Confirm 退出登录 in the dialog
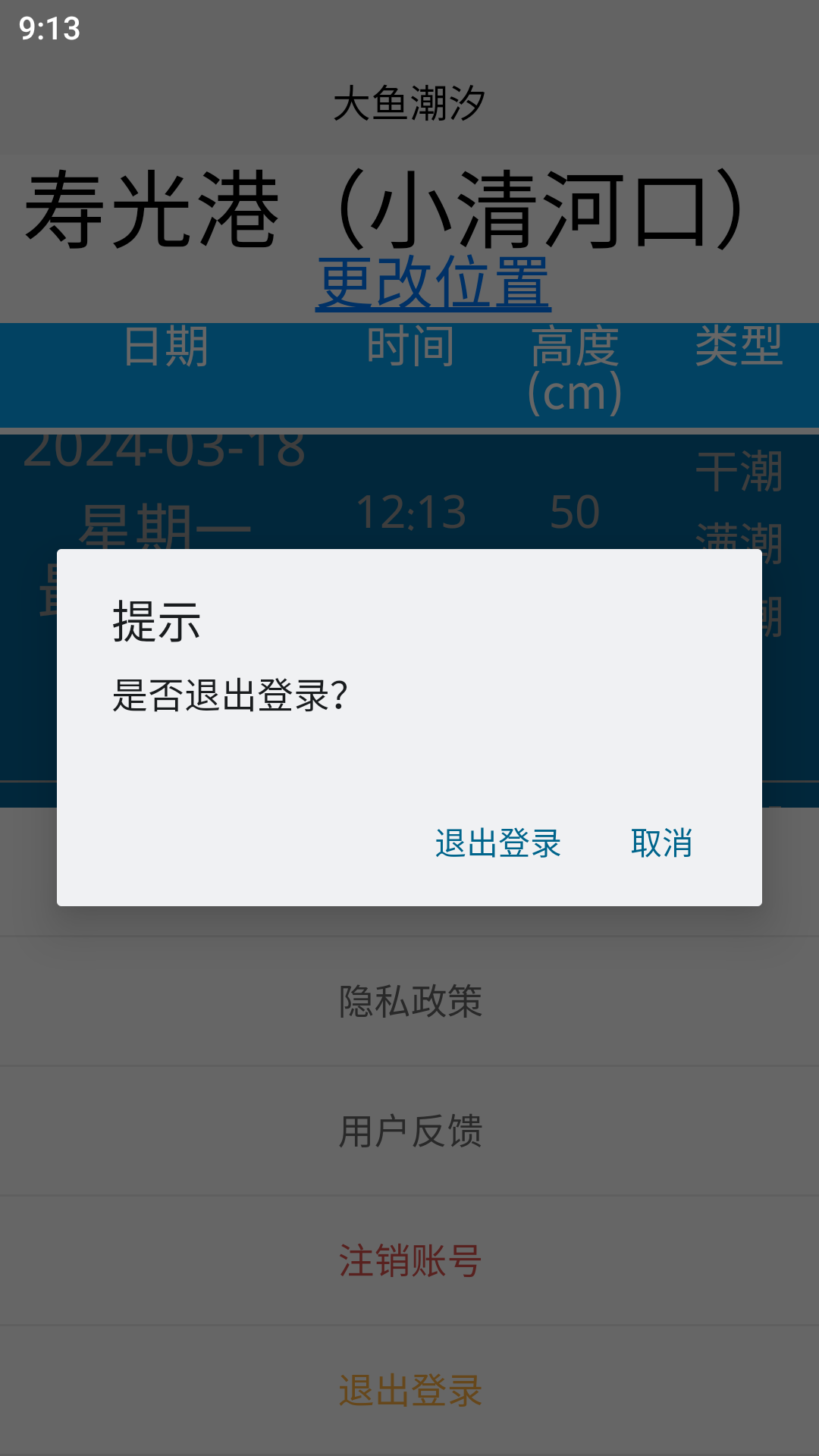Screen dimensions: 819x1456 pyautogui.click(x=497, y=843)
